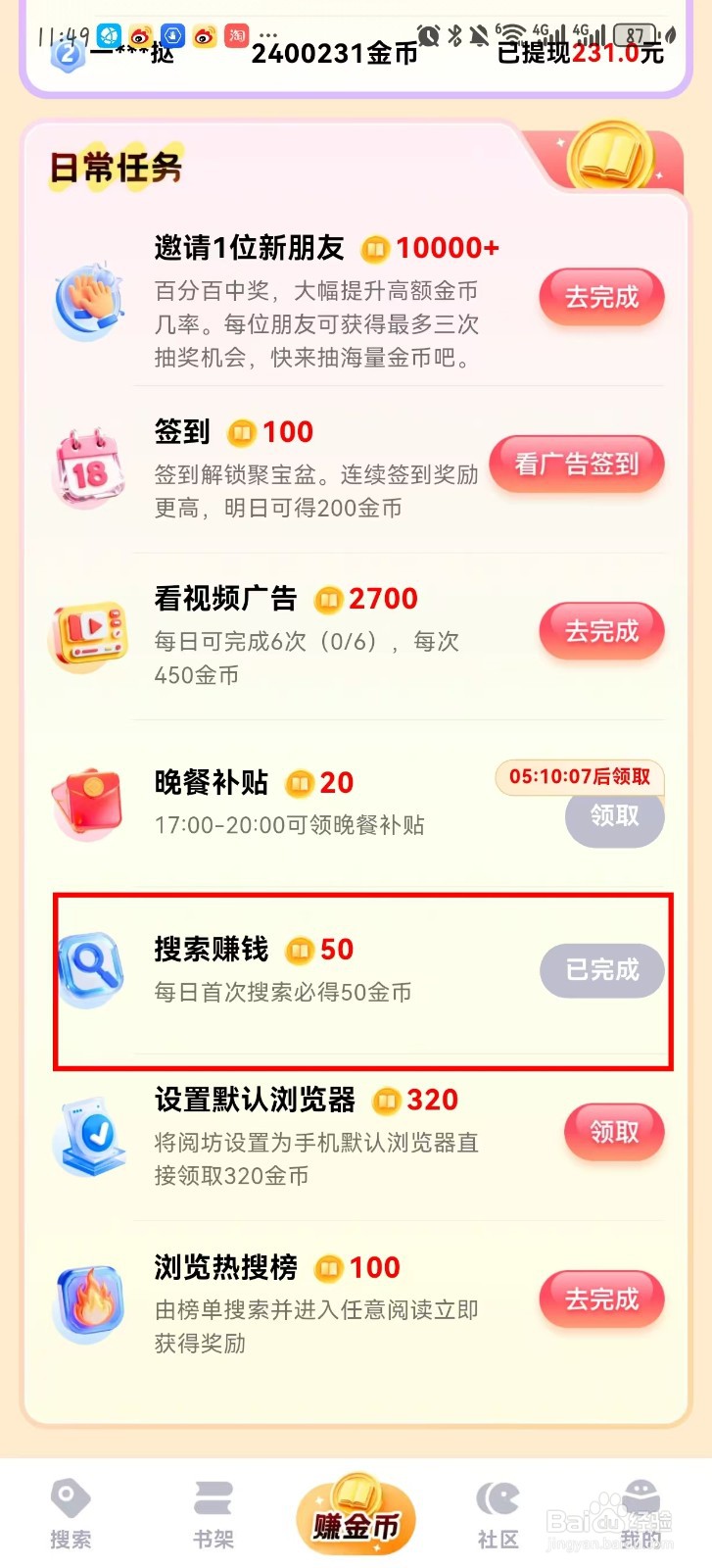The image size is (712, 1568).
Task: Tap the magnifier icon beside 搜索赚钱
Action: pyautogui.click(x=88, y=970)
